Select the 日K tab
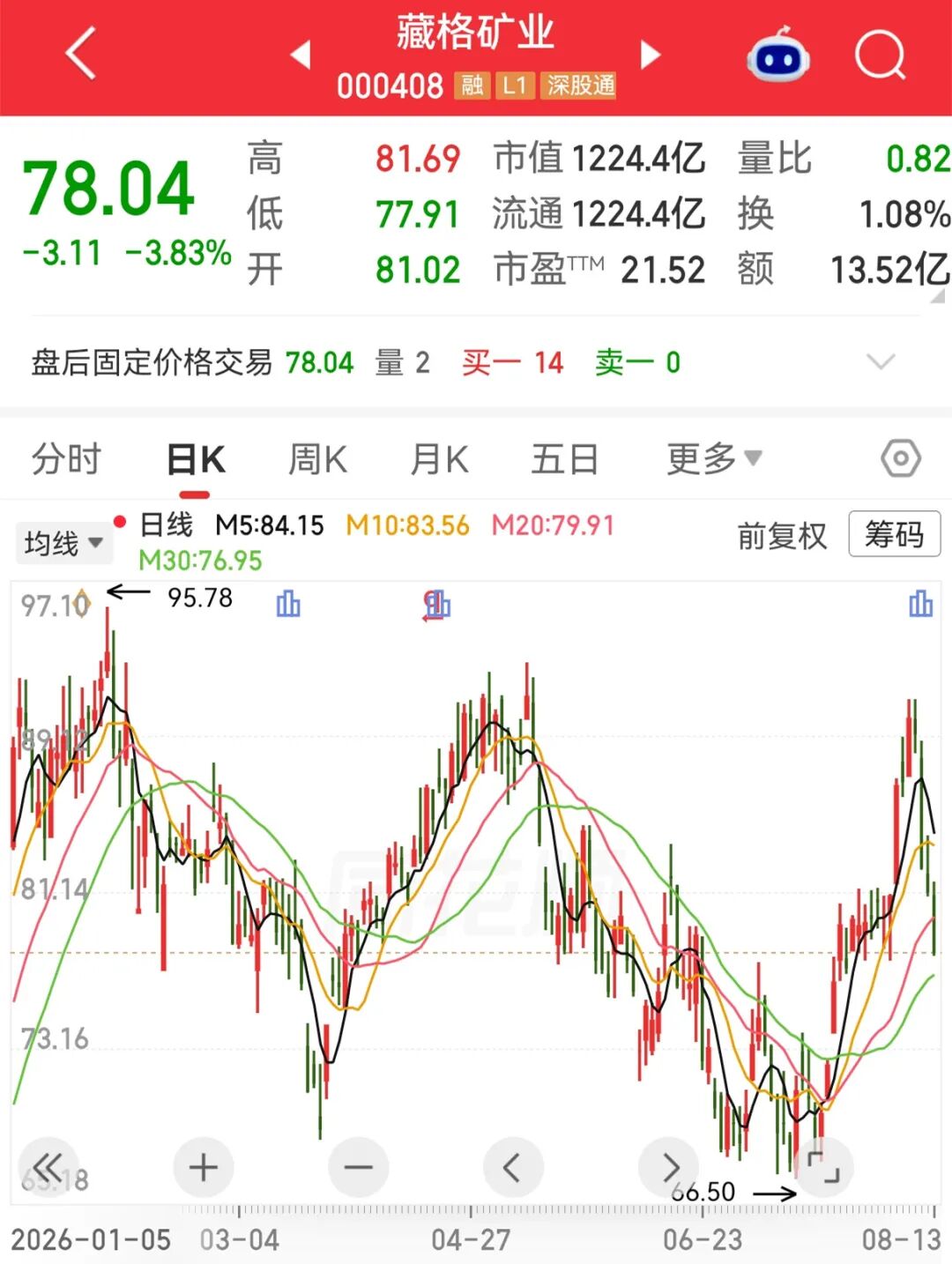 pyautogui.click(x=196, y=459)
